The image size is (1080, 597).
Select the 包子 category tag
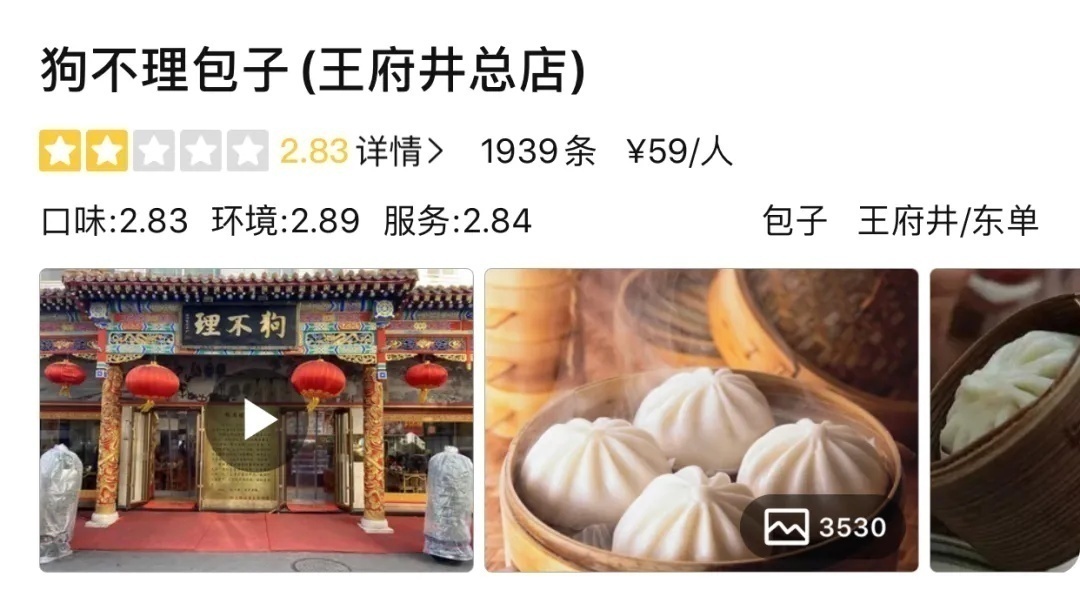(795, 221)
